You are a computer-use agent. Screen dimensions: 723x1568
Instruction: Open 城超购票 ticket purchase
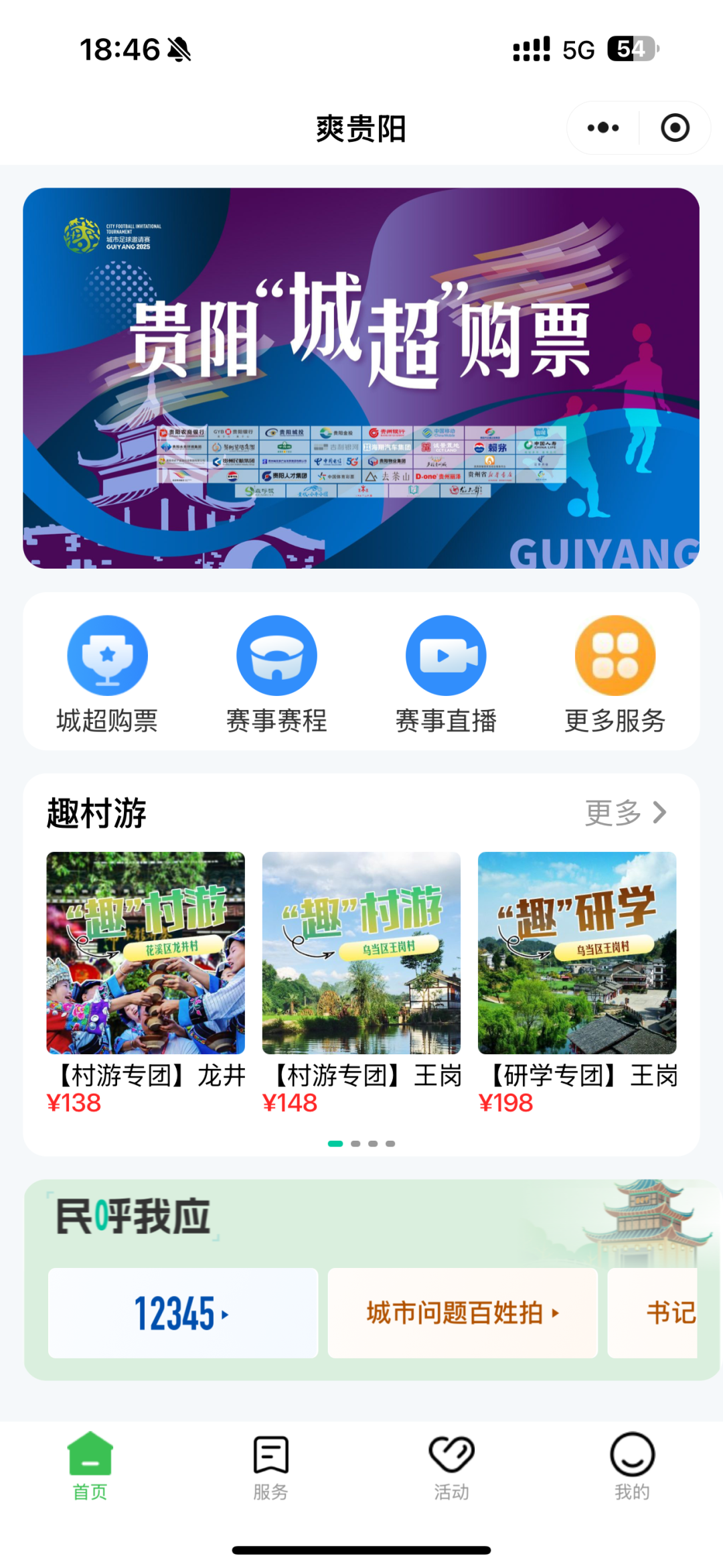click(x=107, y=674)
